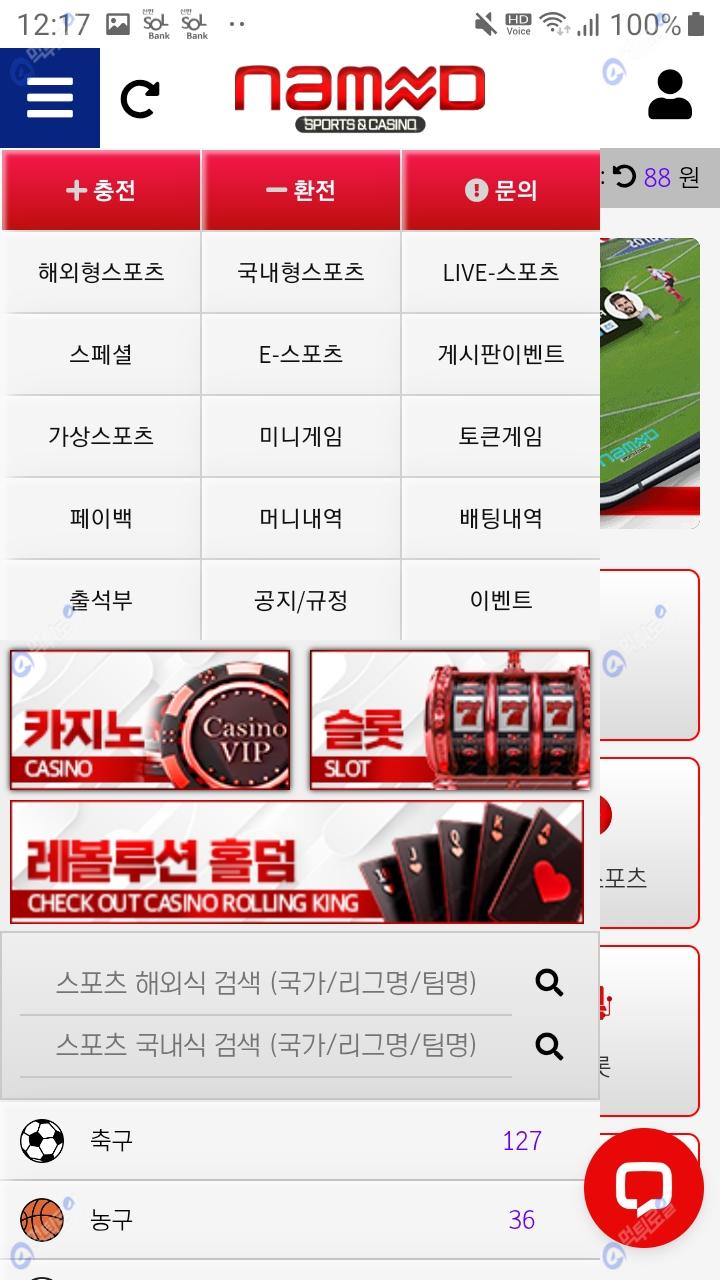The width and height of the screenshot is (720, 1280).
Task: Open LIVE-스포츠 section
Action: 501,272
